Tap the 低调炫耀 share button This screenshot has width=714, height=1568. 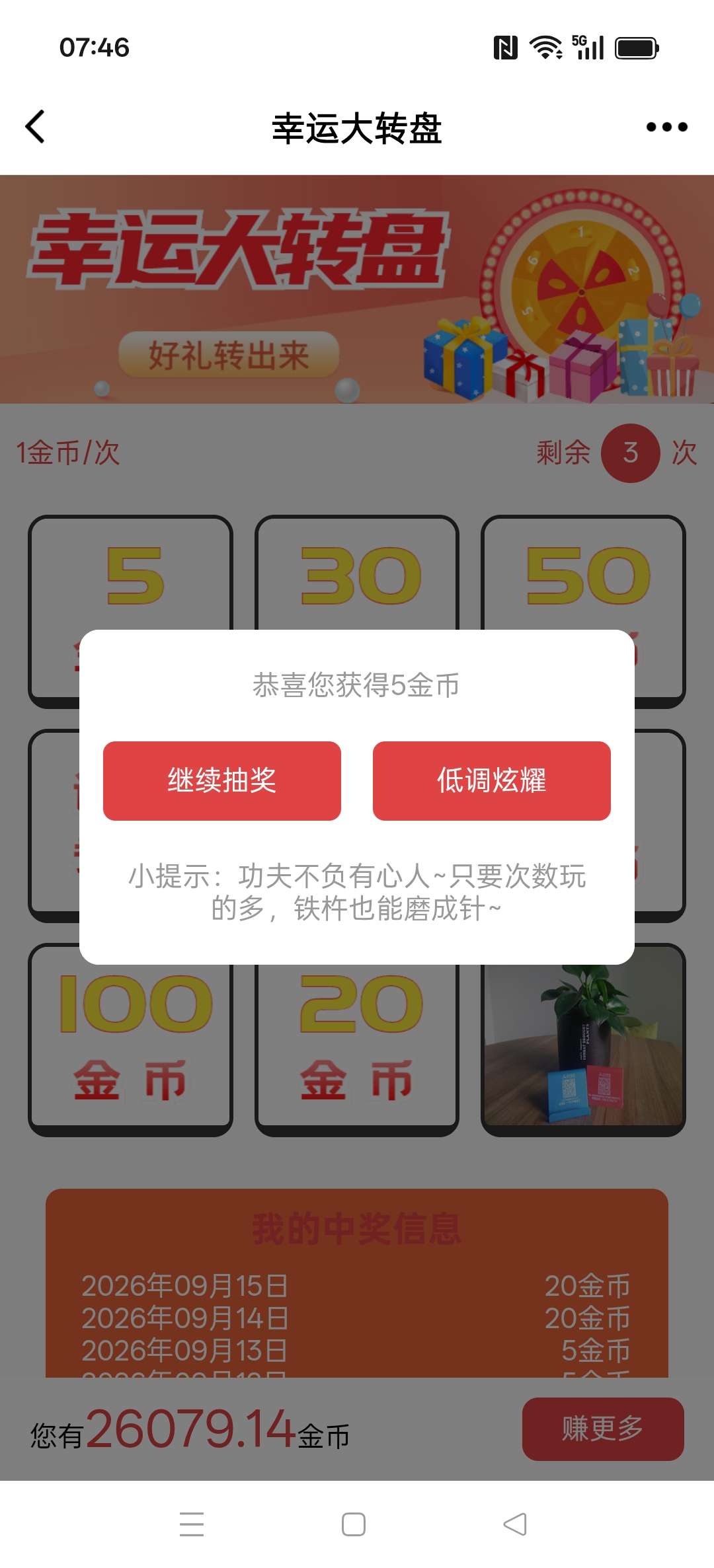click(x=491, y=780)
